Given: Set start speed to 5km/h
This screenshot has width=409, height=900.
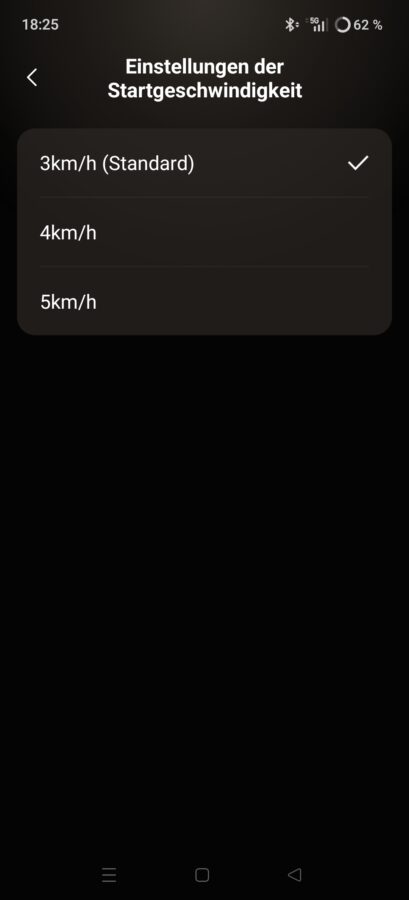Looking at the screenshot, I should [x=204, y=301].
